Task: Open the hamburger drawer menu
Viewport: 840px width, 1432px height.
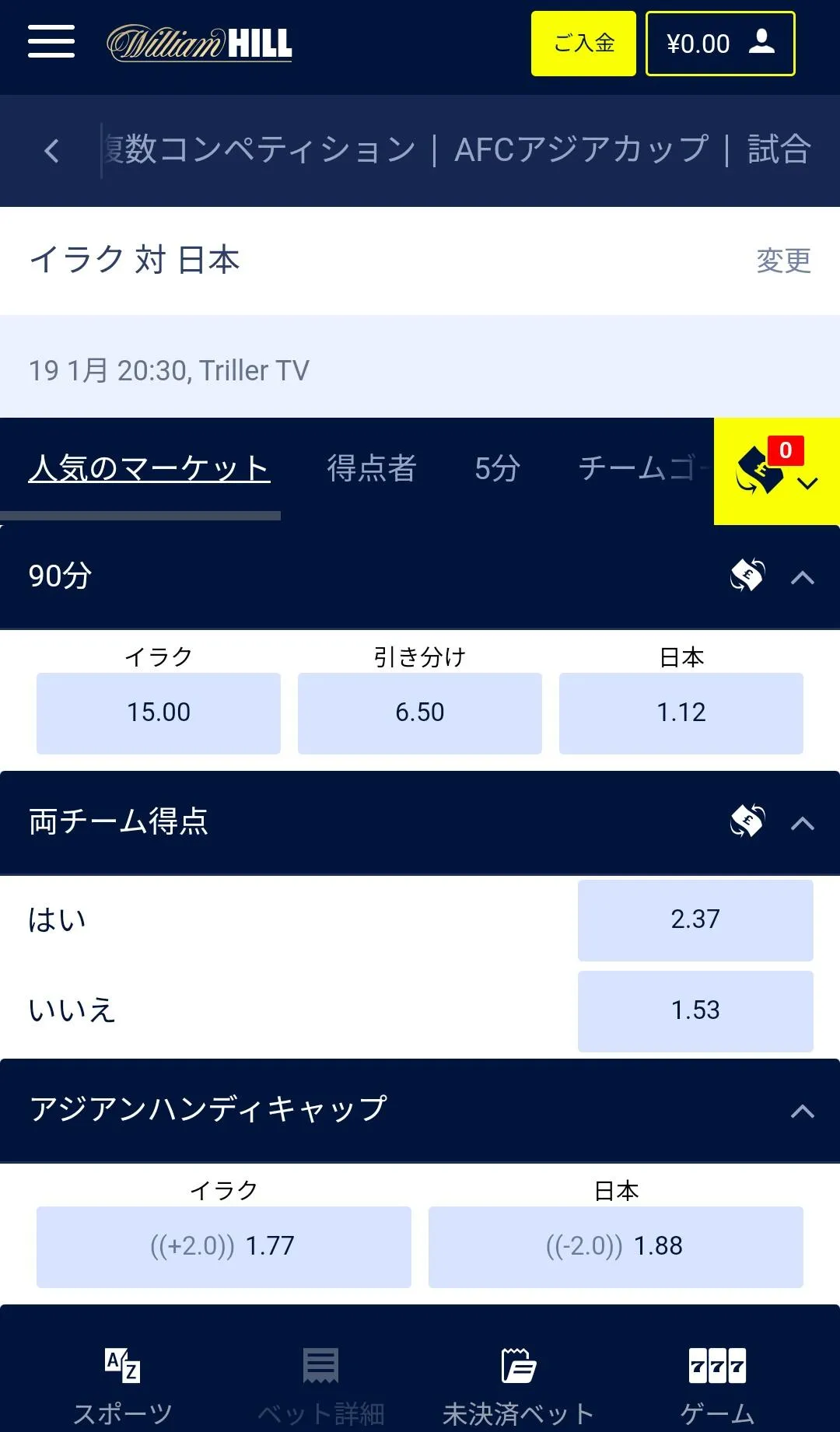Action: pos(51,41)
